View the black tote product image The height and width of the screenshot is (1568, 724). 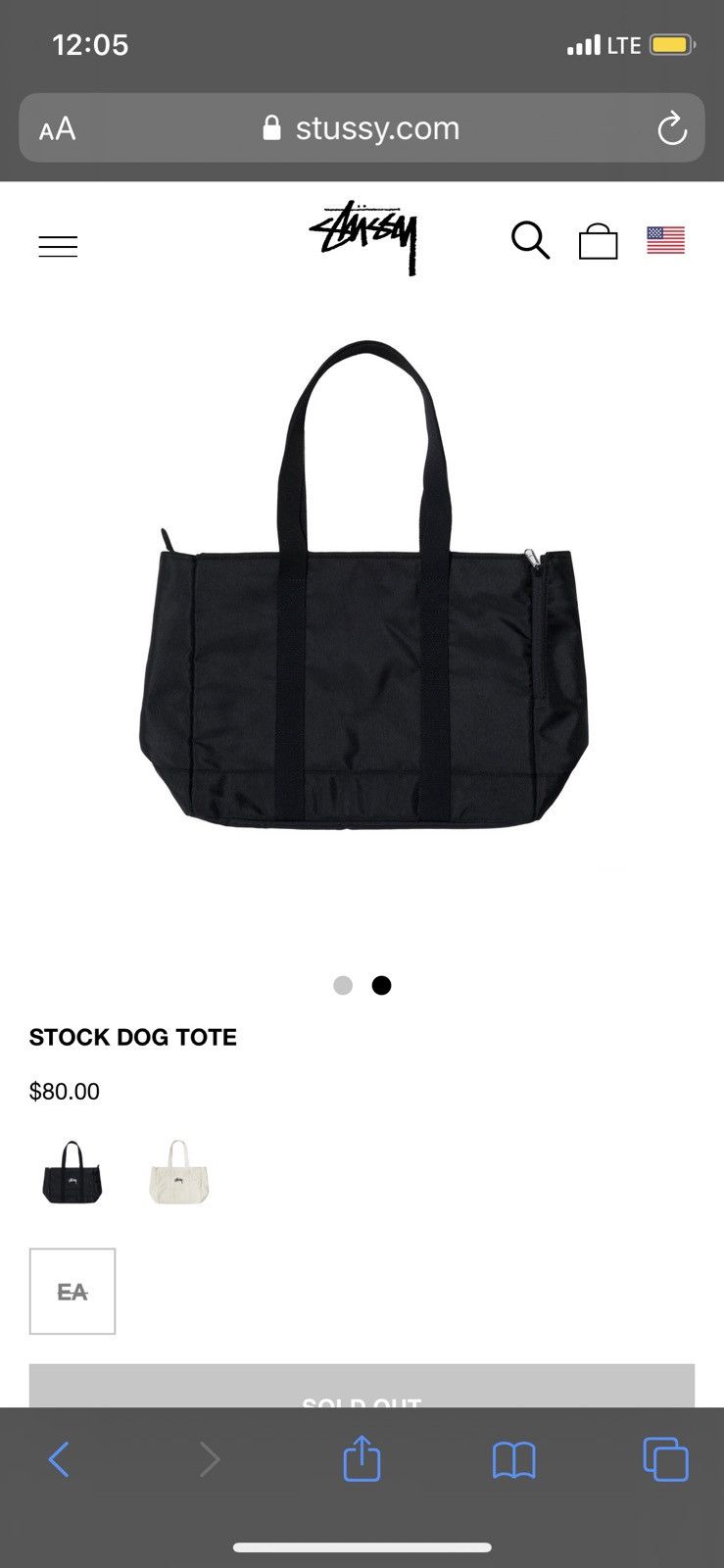click(363, 585)
